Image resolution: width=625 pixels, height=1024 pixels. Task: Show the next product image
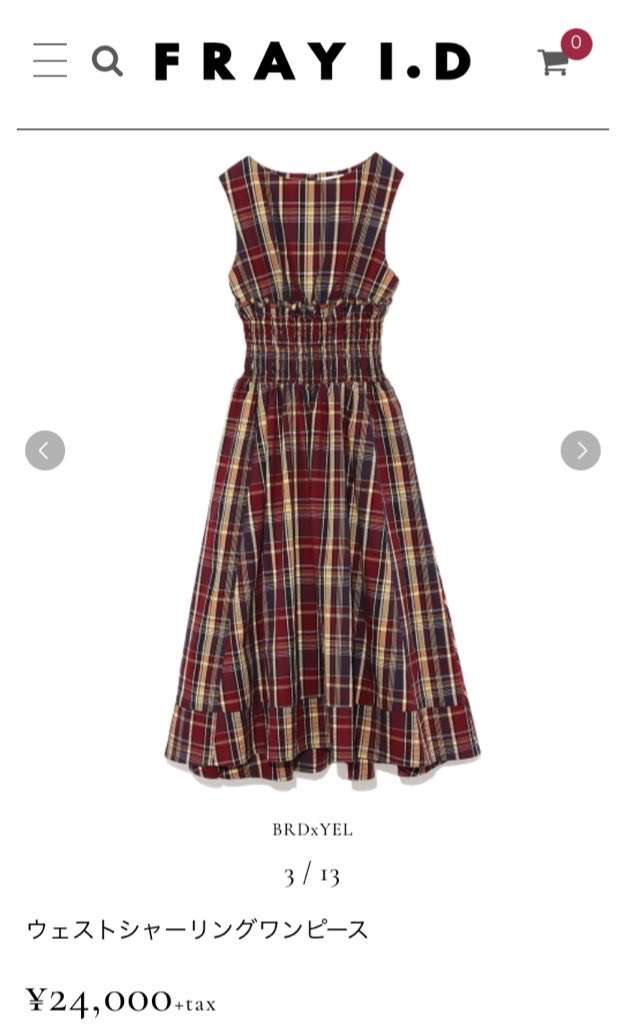click(581, 450)
